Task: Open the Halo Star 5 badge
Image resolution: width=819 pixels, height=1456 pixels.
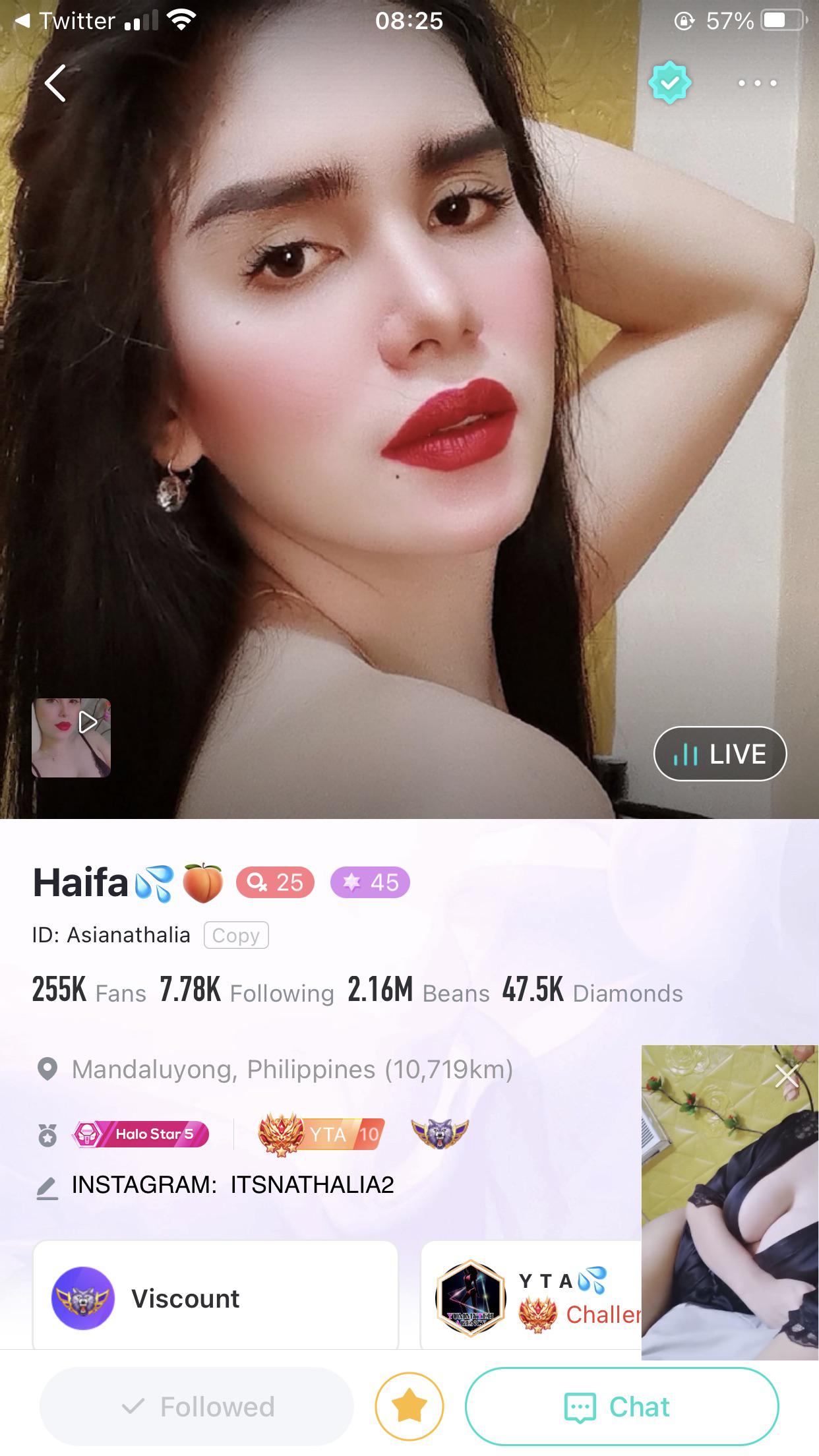Action: point(140,1134)
